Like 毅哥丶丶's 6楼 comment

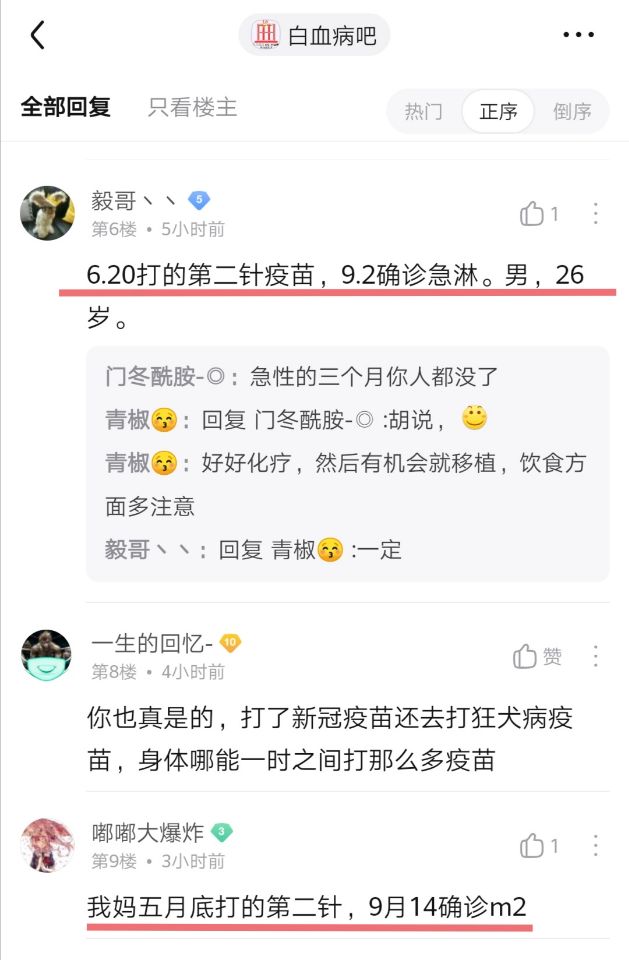[x=538, y=213]
